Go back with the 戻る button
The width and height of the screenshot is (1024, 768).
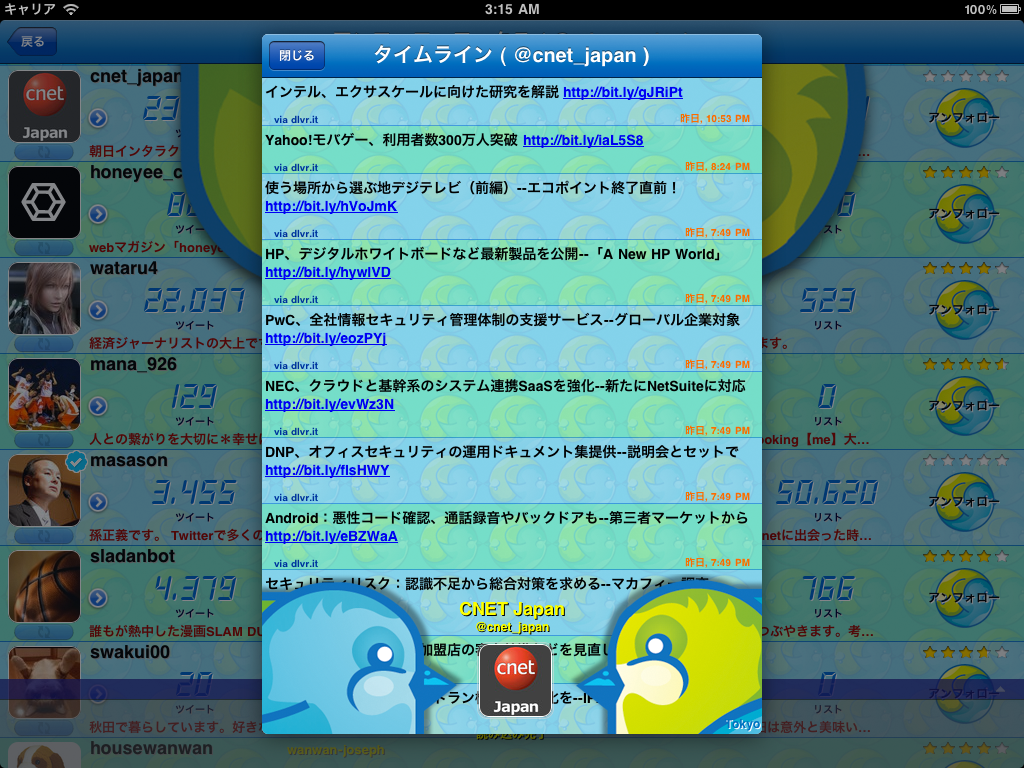tap(32, 42)
